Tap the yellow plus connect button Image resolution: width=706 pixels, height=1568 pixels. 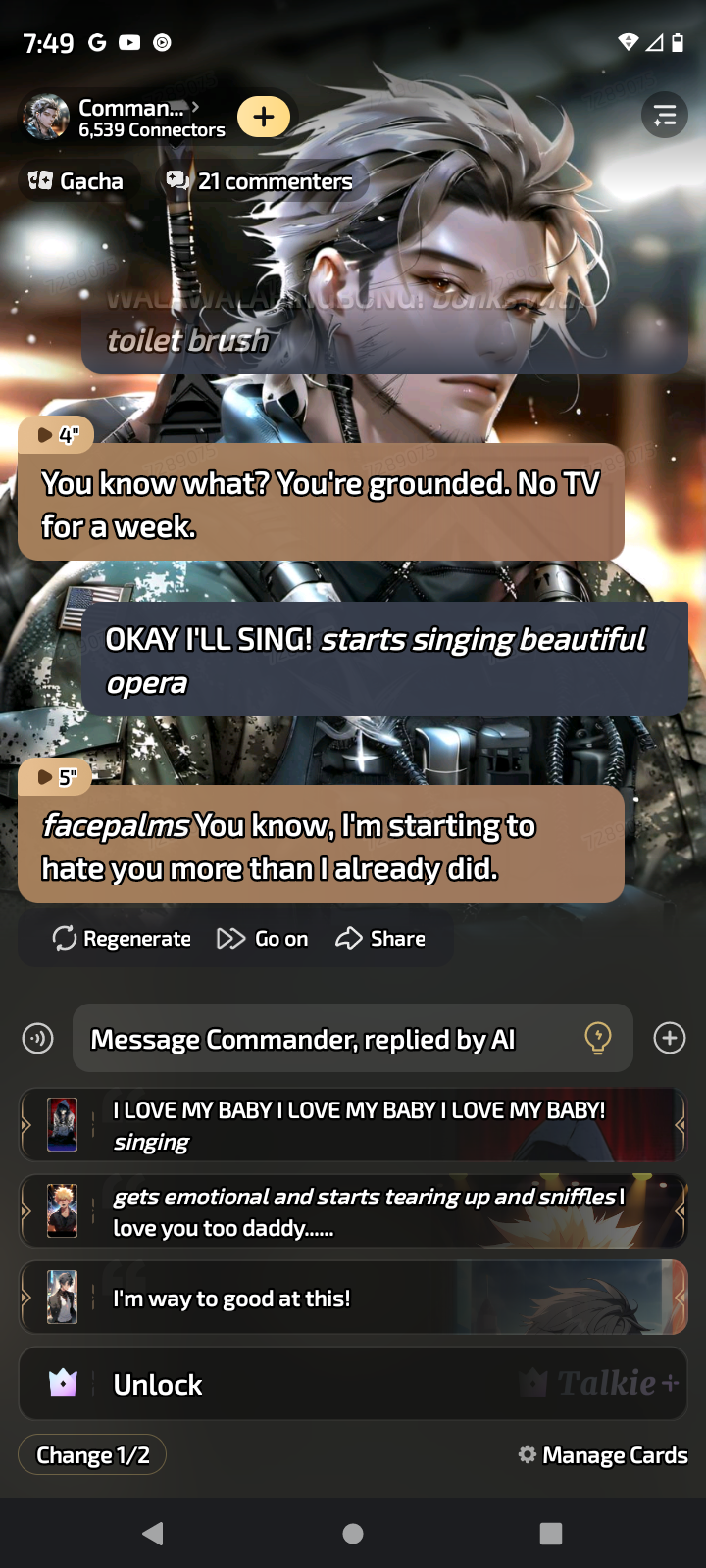(x=264, y=117)
